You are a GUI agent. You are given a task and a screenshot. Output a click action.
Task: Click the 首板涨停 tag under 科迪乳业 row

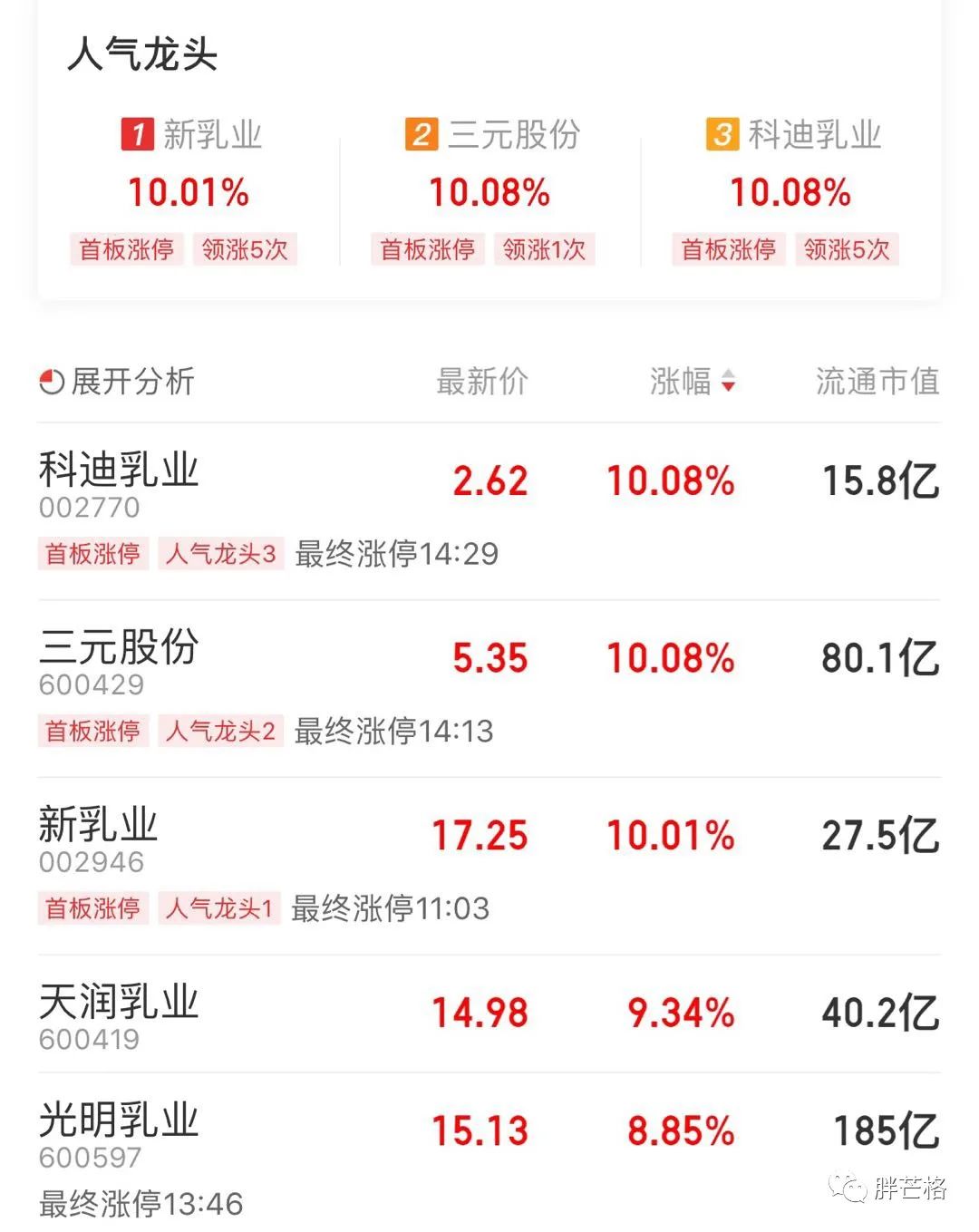(x=93, y=554)
